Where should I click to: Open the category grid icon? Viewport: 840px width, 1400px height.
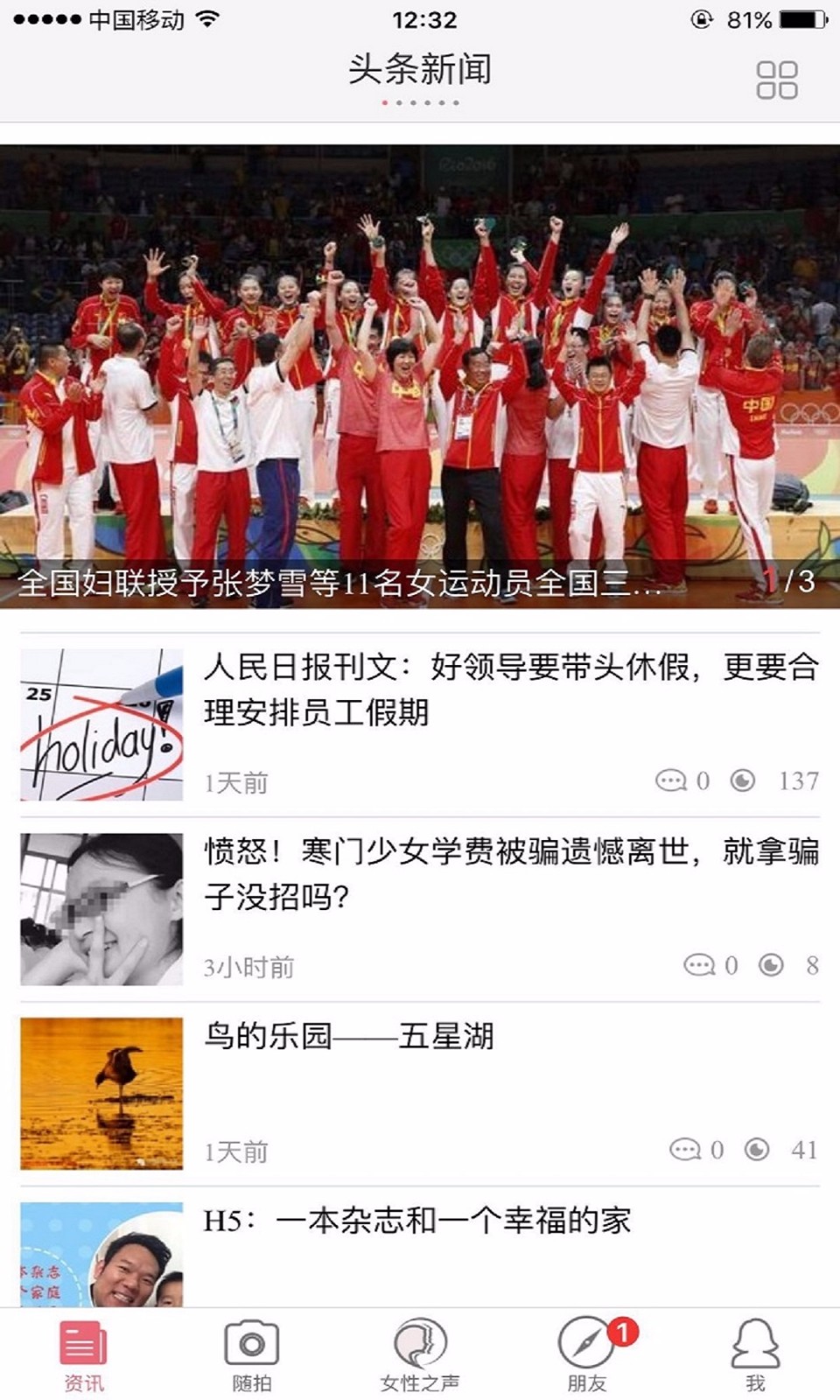(776, 80)
